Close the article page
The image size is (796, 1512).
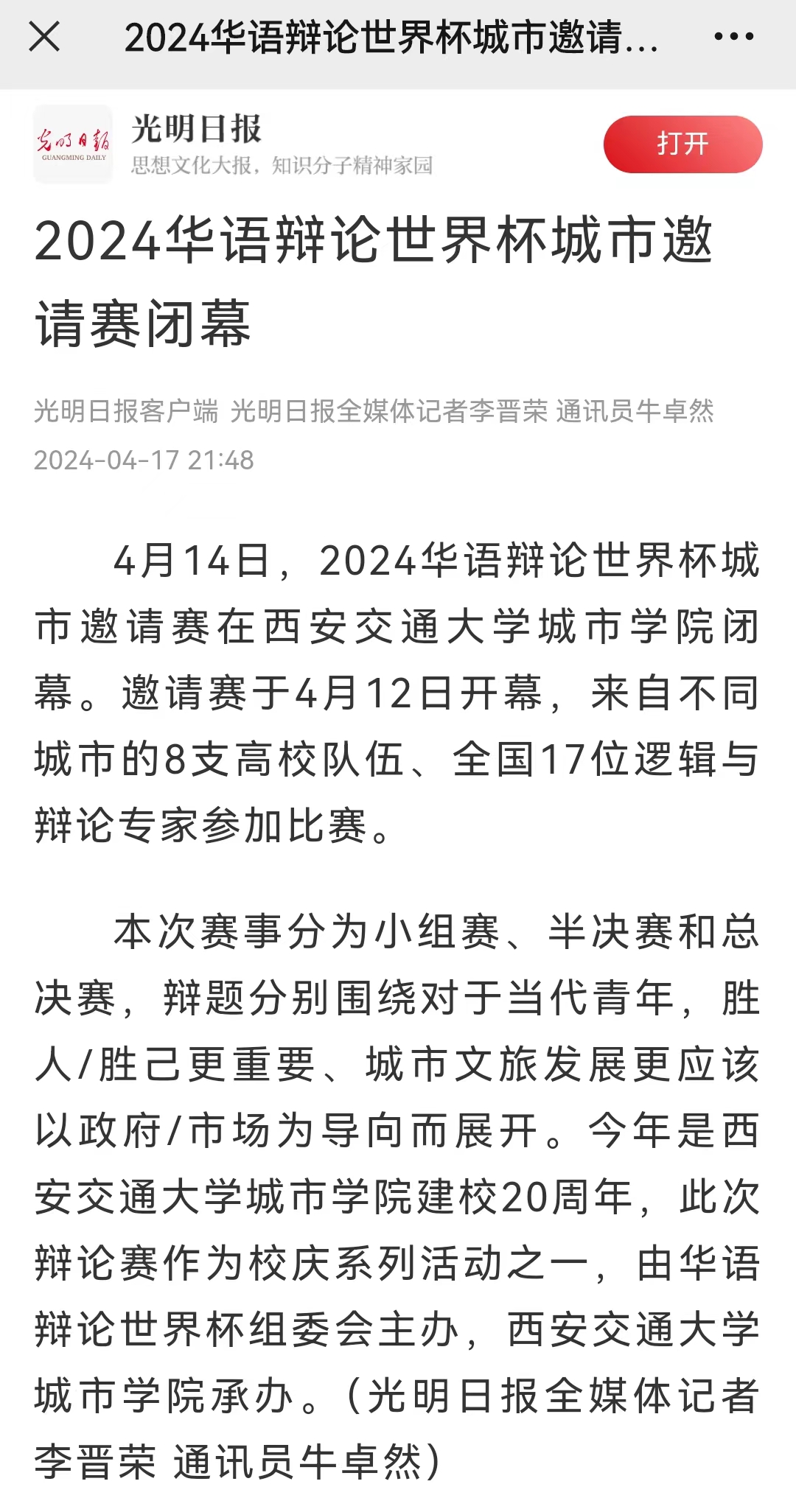44,37
